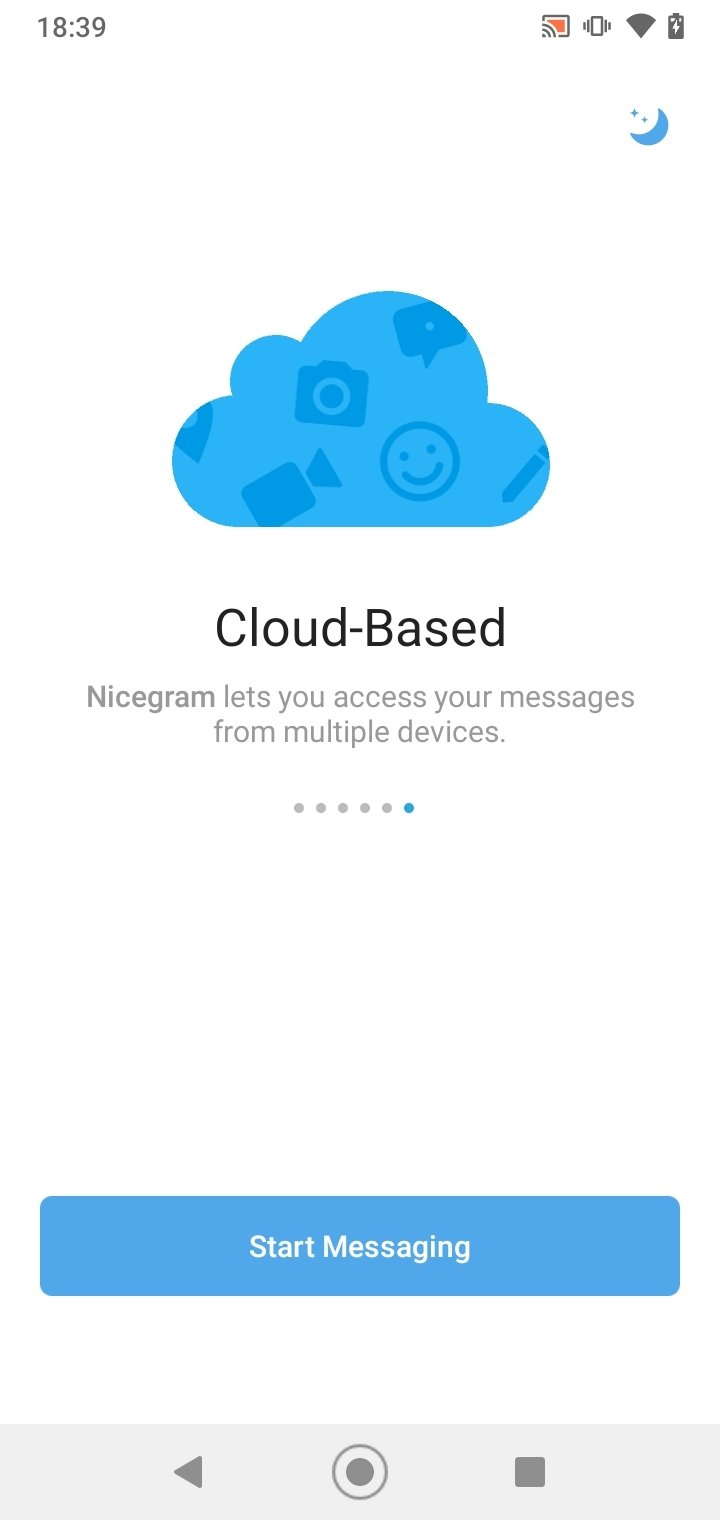
Task: Tap the Cloud-Based heading
Action: tap(360, 627)
